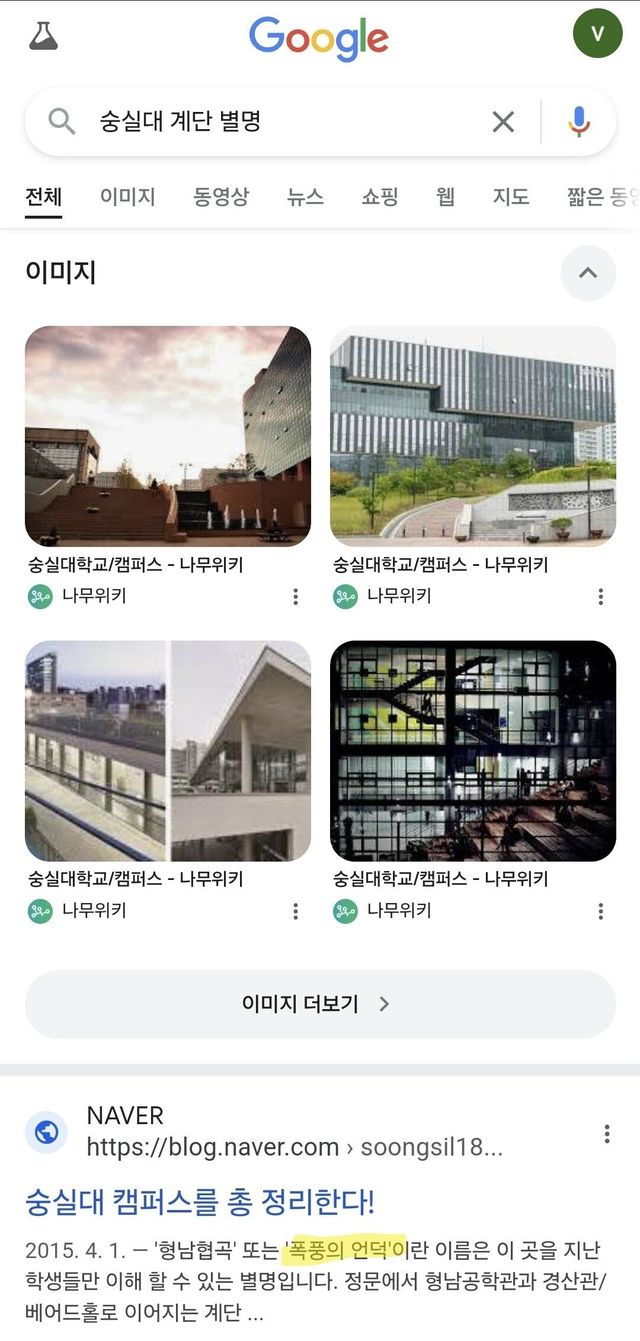Switch to the 쇼핑 tab
Screen dimensions: 640x1341
(x=380, y=196)
